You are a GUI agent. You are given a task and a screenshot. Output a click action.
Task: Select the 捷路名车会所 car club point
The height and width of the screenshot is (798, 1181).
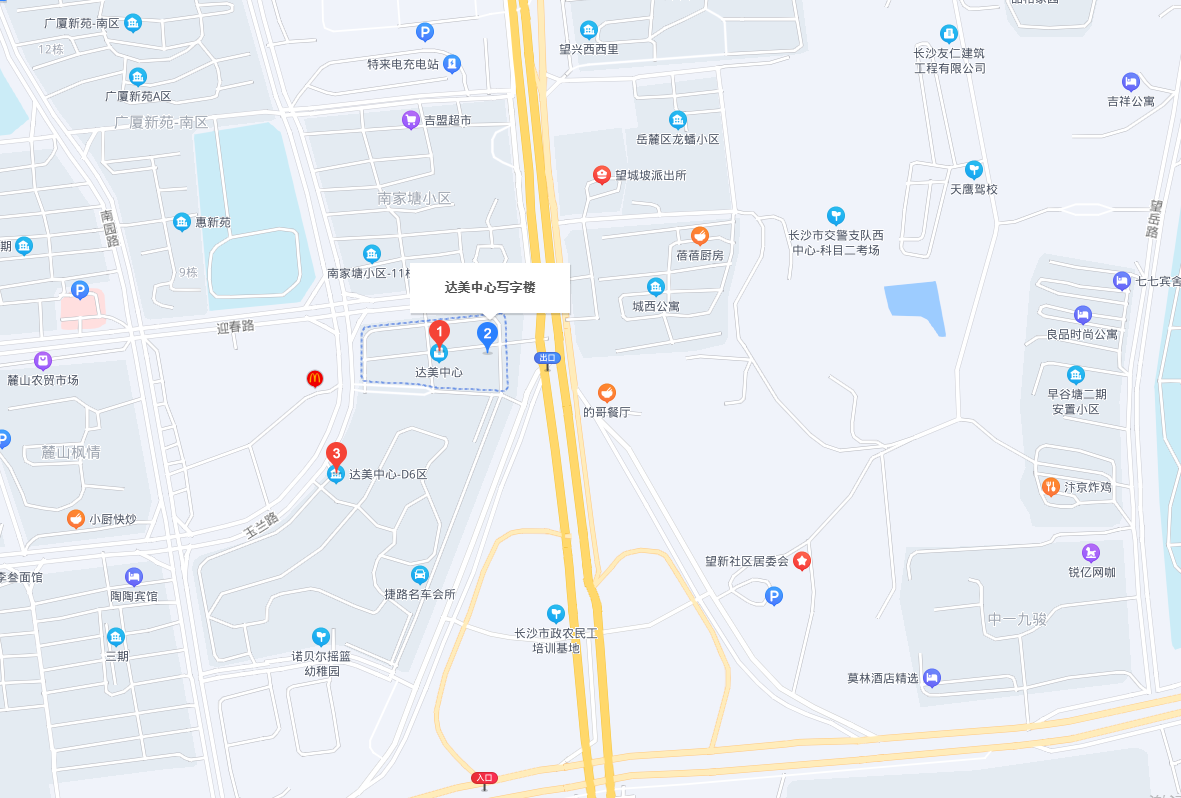point(420,575)
